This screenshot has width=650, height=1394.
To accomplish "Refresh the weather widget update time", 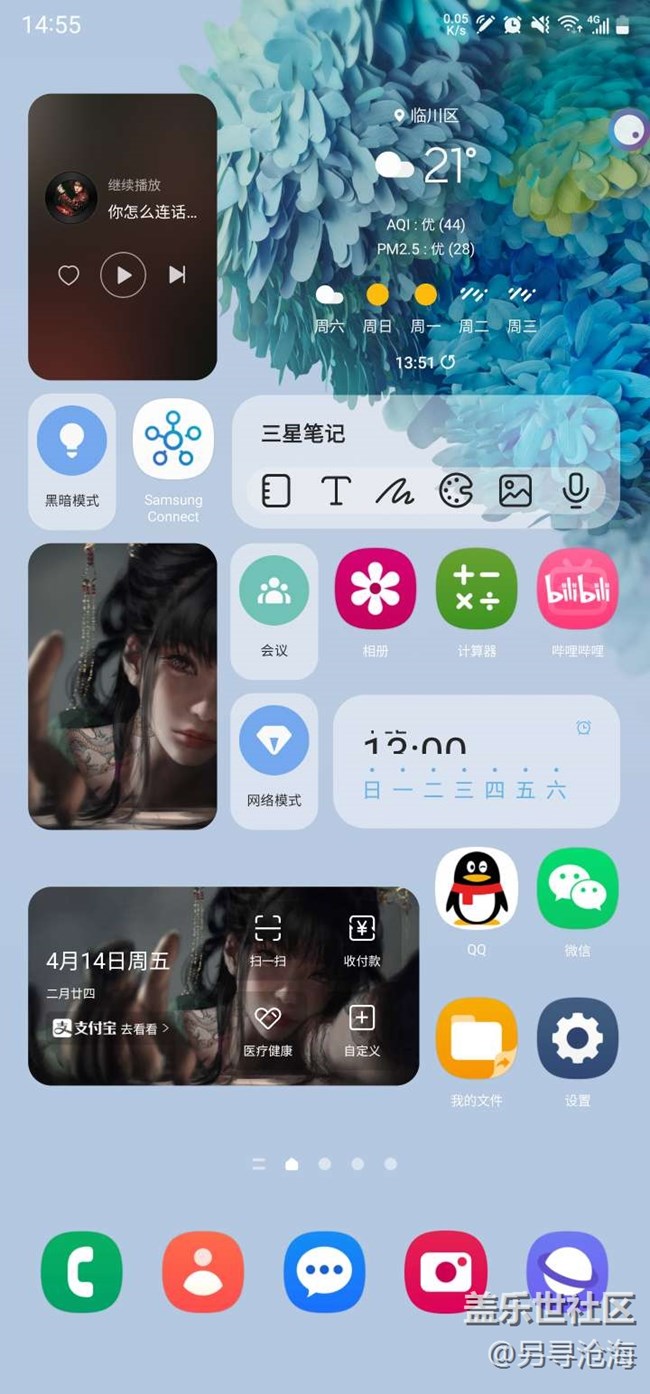I will coord(448,362).
